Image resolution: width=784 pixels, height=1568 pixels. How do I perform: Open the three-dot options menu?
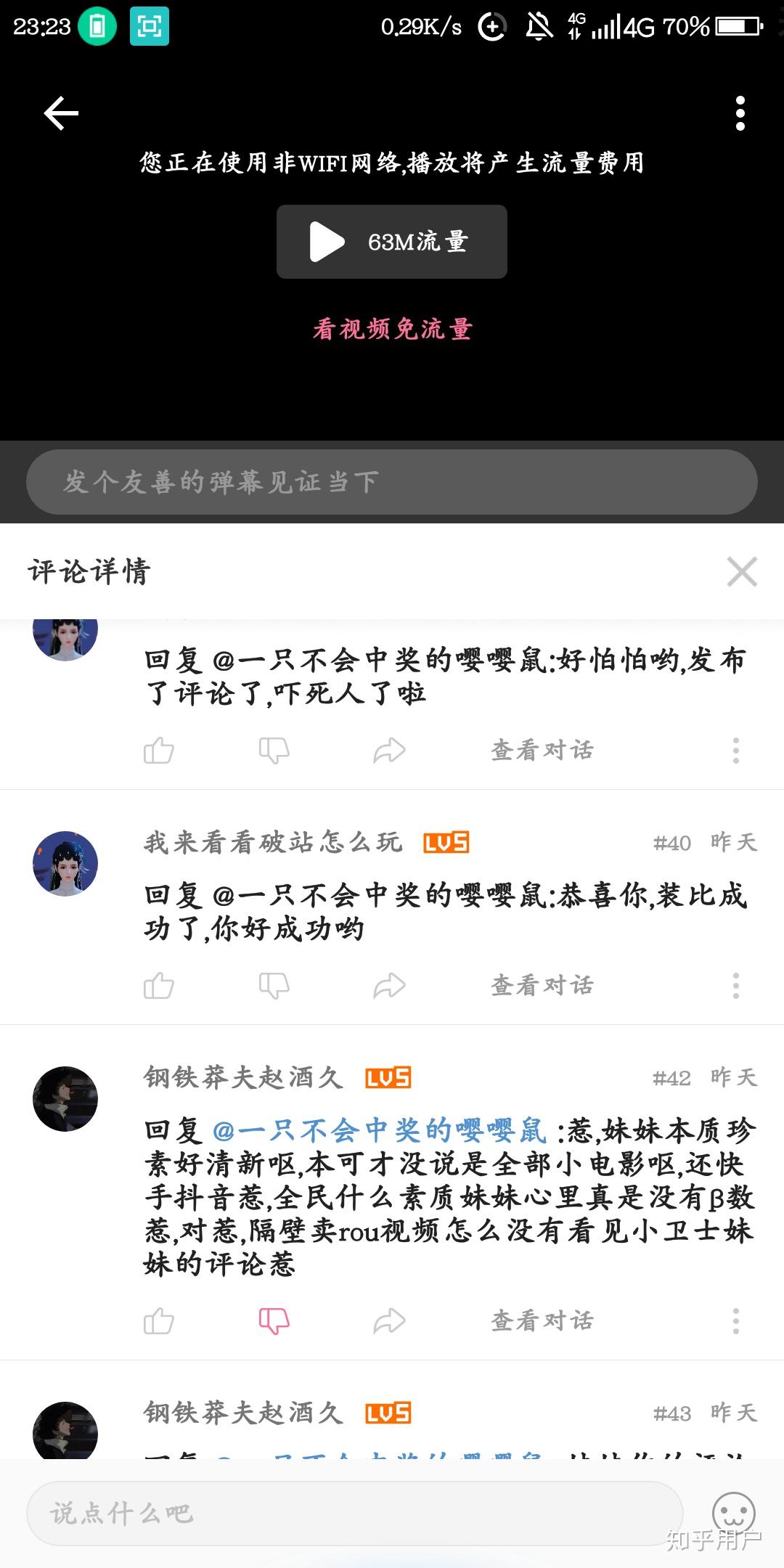[740, 113]
